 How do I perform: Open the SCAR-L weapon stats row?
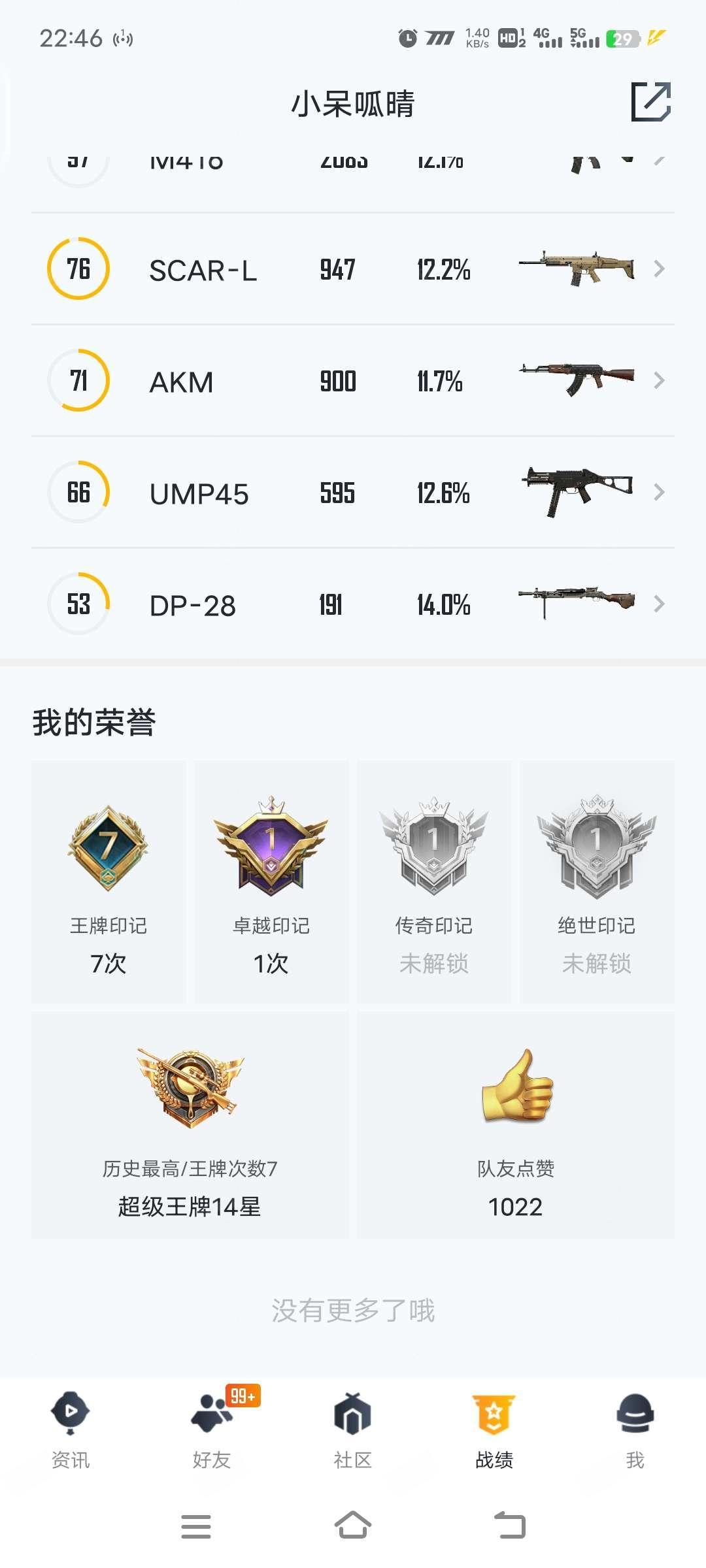click(353, 269)
